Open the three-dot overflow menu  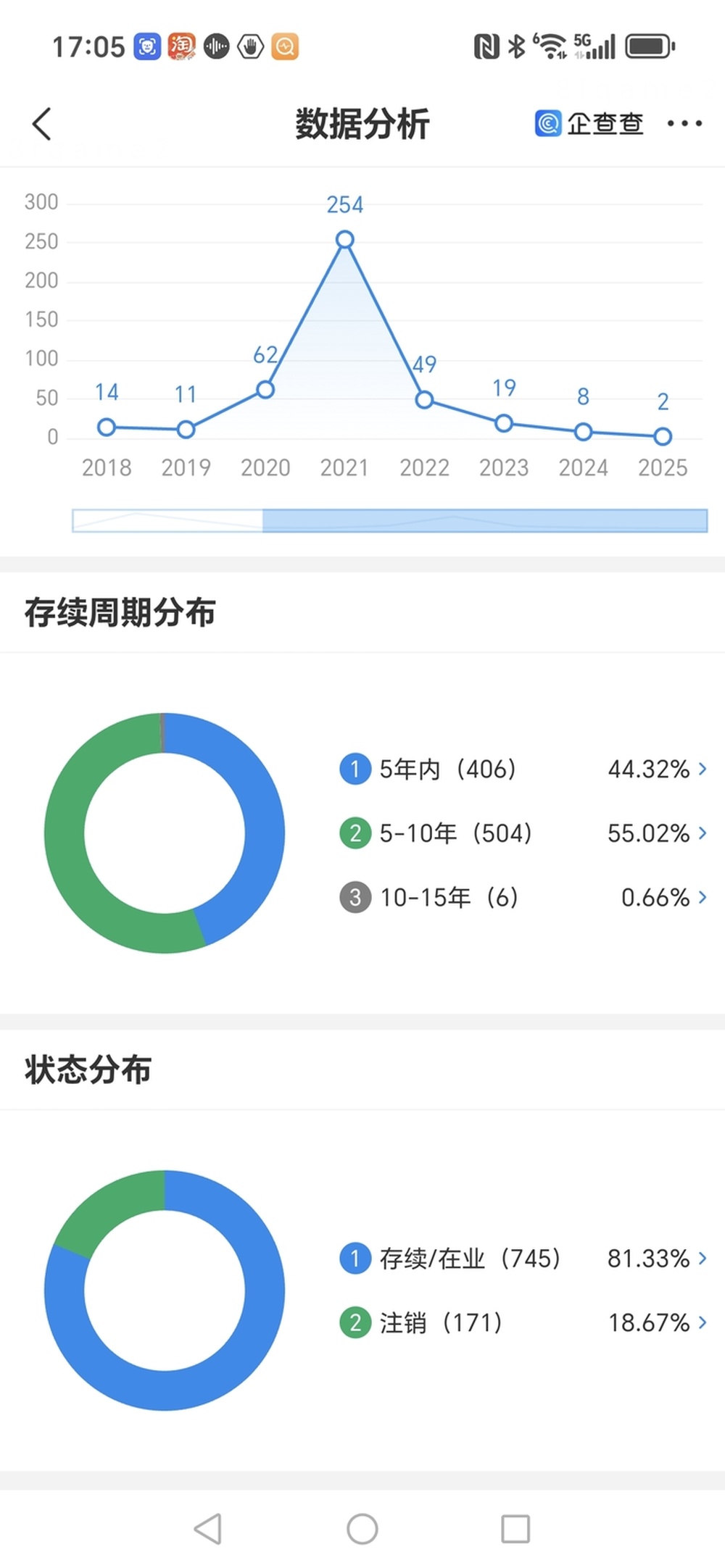pos(684,124)
